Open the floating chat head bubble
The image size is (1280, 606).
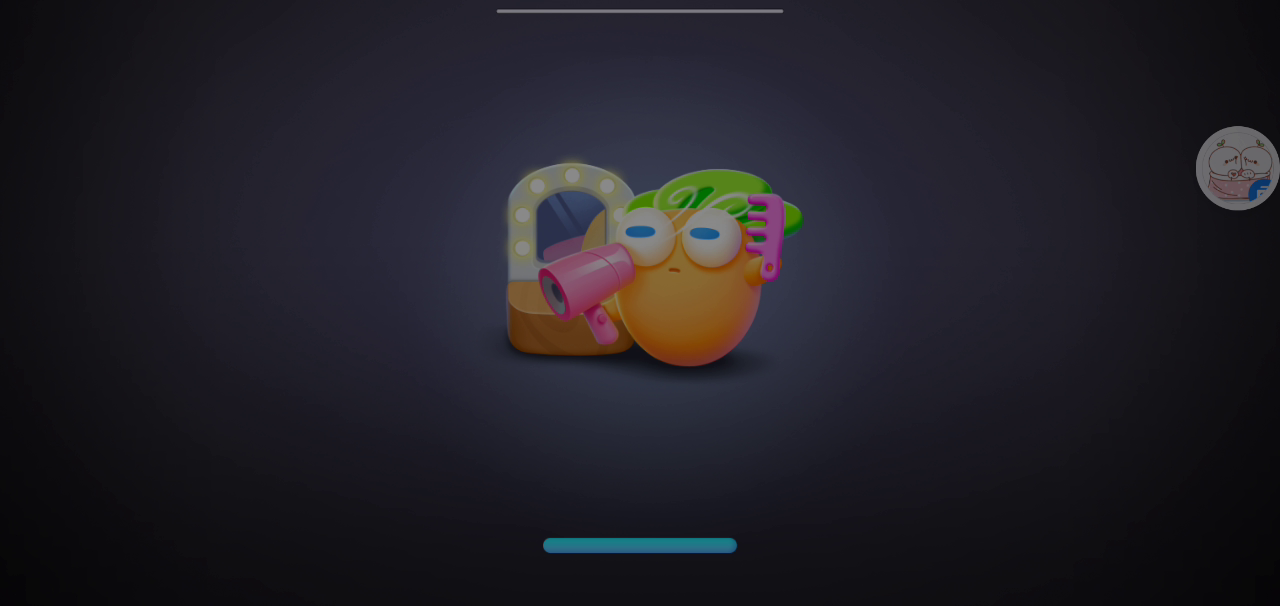click(x=1237, y=168)
